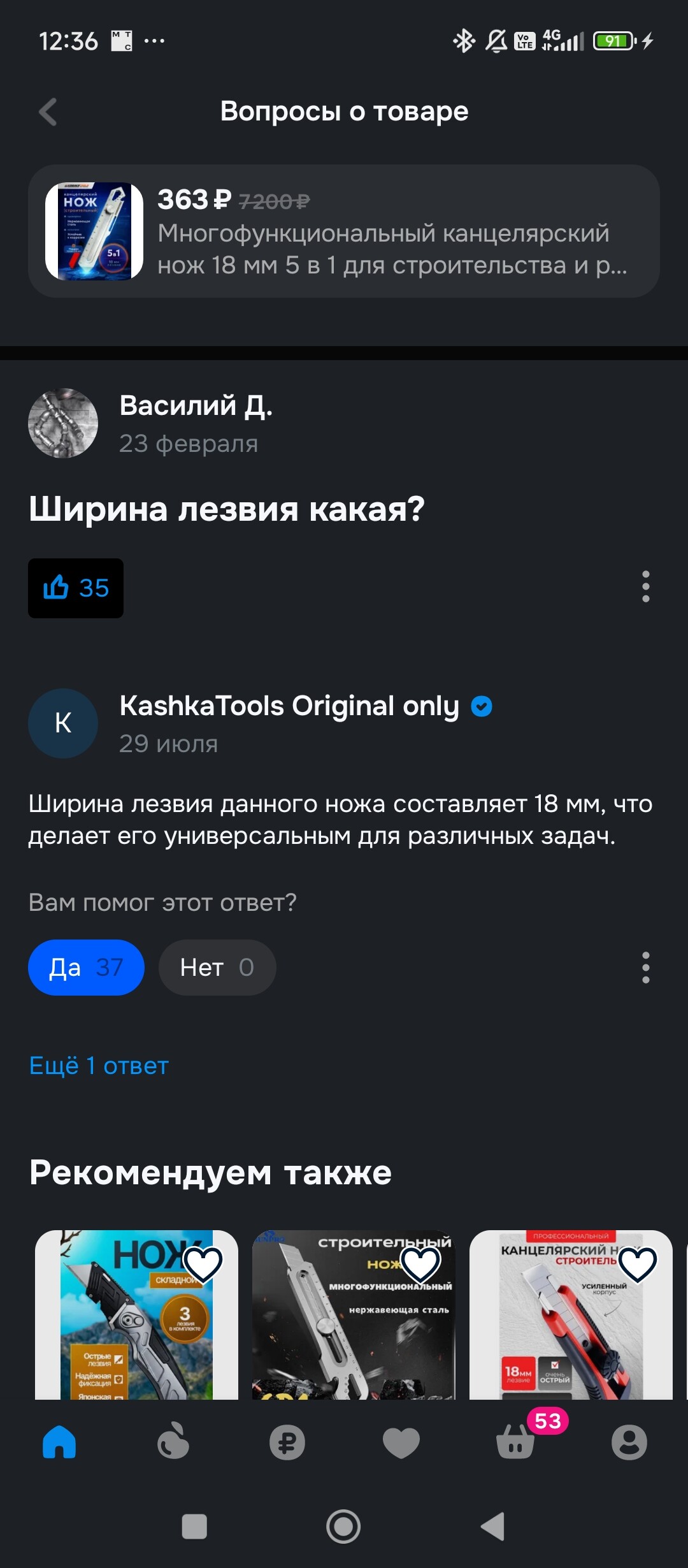Mark the answer helpful with Да
688x1568 pixels.
click(86, 968)
